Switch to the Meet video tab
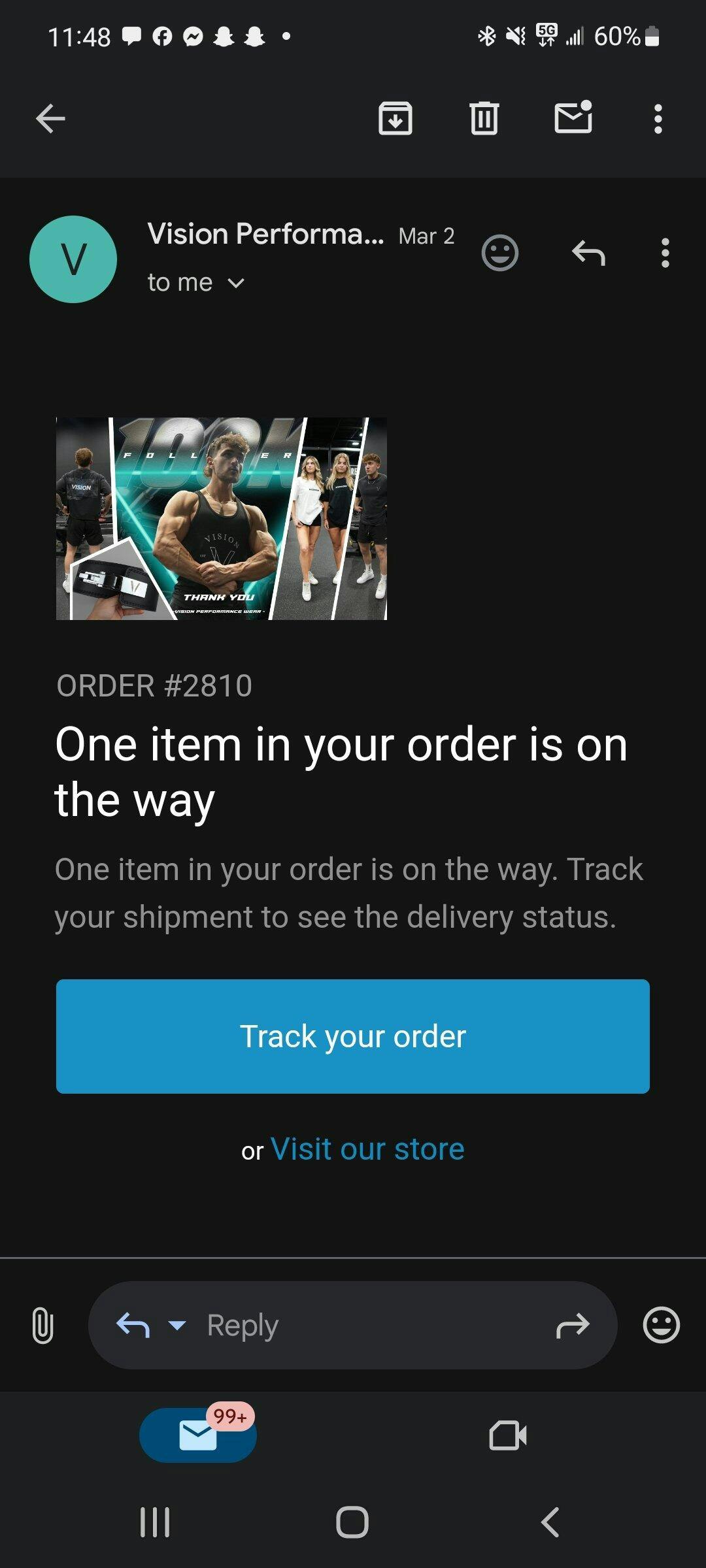Viewport: 706px width, 1568px height. 508,1435
